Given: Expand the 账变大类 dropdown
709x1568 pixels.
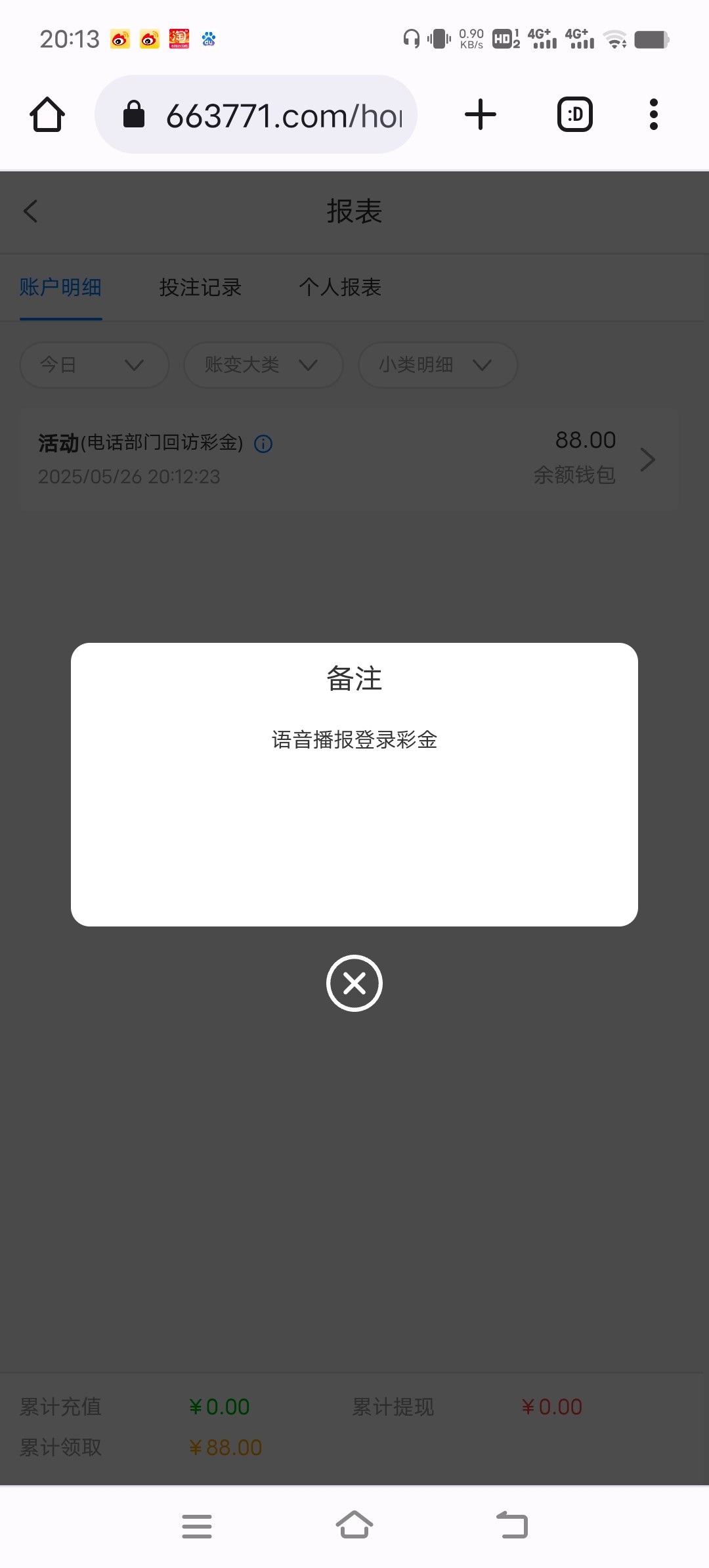Looking at the screenshot, I should coord(263,365).
